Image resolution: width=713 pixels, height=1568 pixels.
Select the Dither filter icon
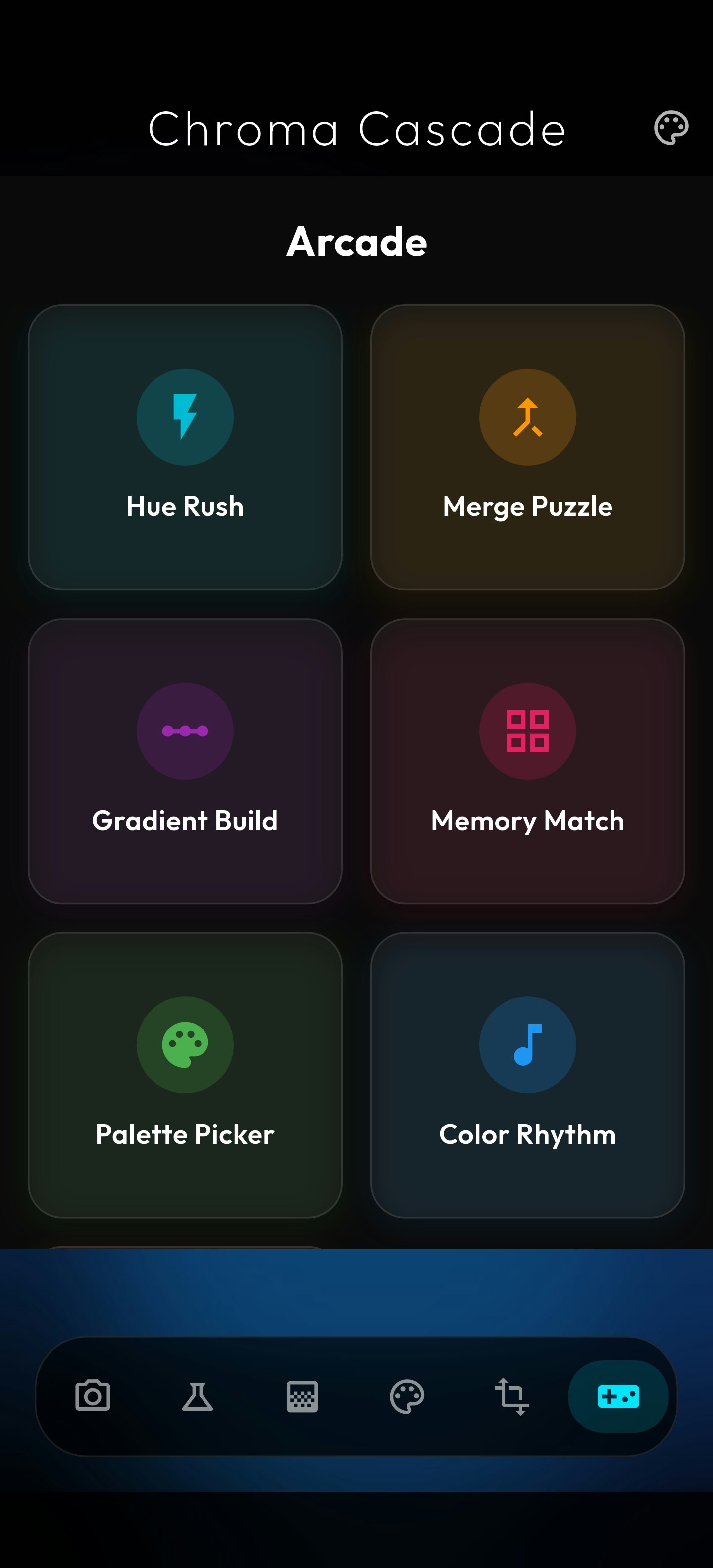point(303,1397)
